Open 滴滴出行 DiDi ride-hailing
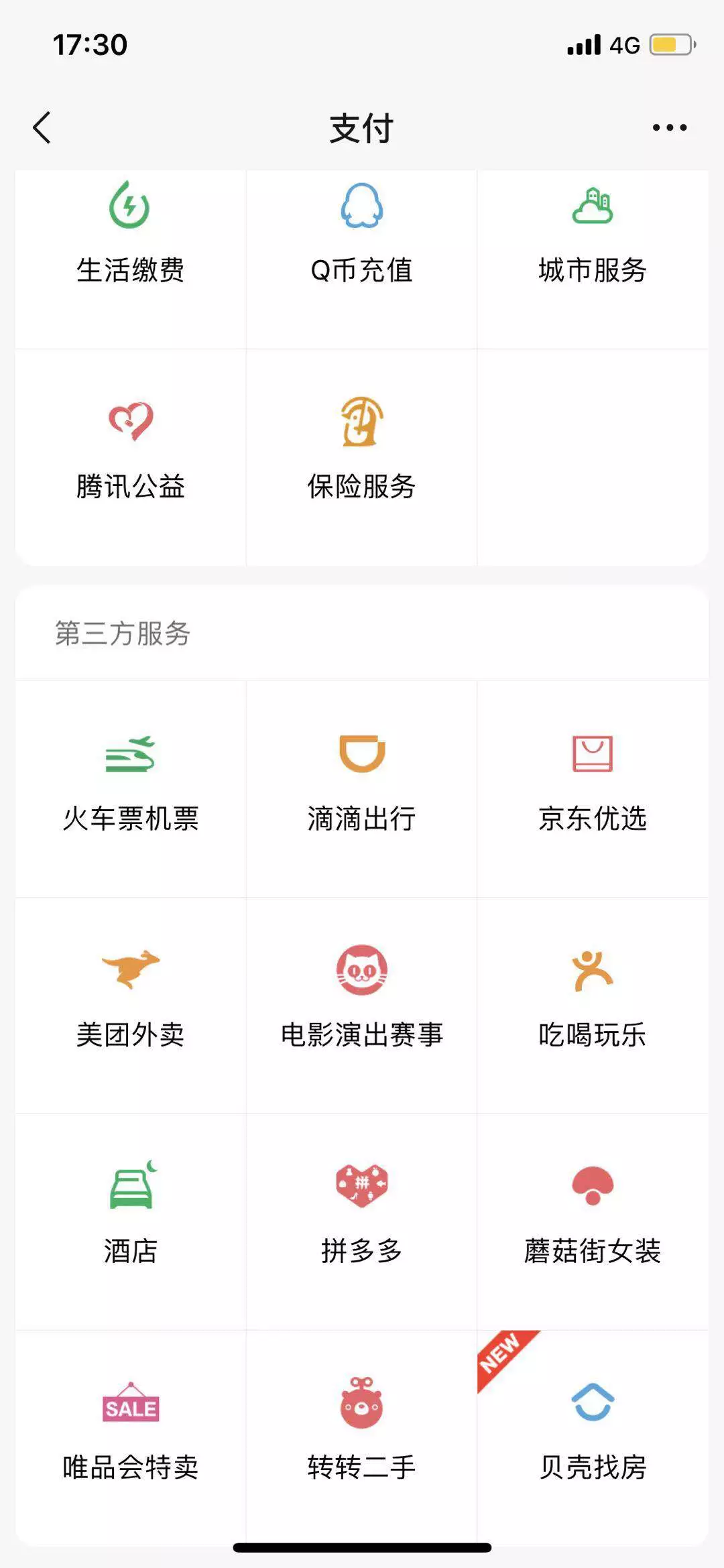Screen dimensions: 724x1568 (362, 781)
